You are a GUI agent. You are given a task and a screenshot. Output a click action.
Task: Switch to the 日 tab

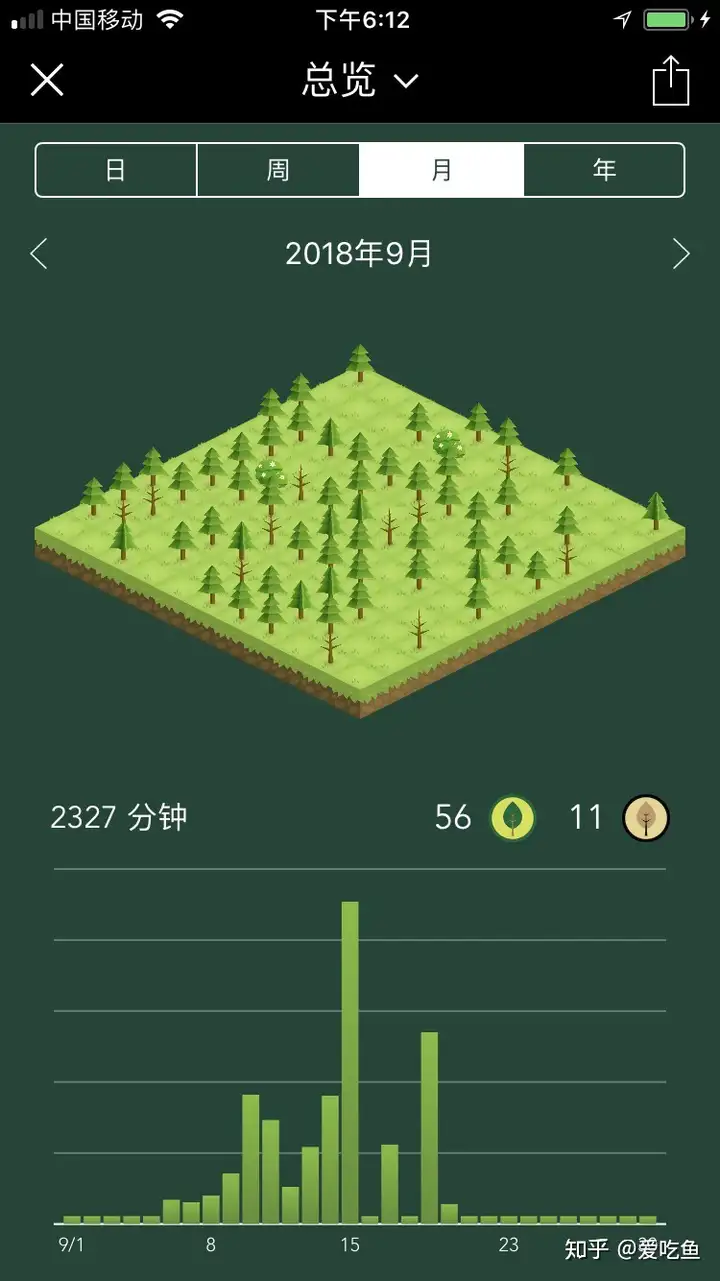116,170
